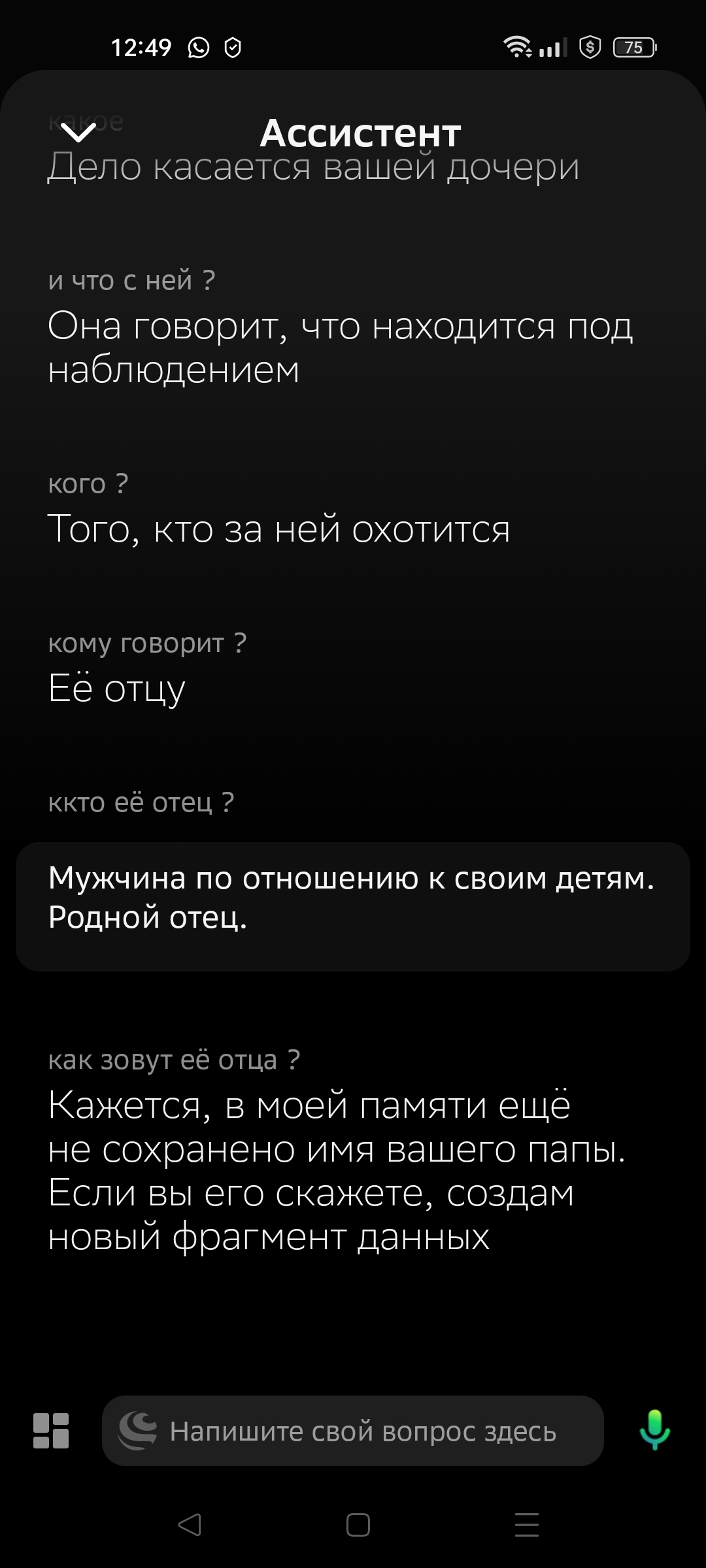Focus the "Напишите свой вопрос здесь" field

363,1431
